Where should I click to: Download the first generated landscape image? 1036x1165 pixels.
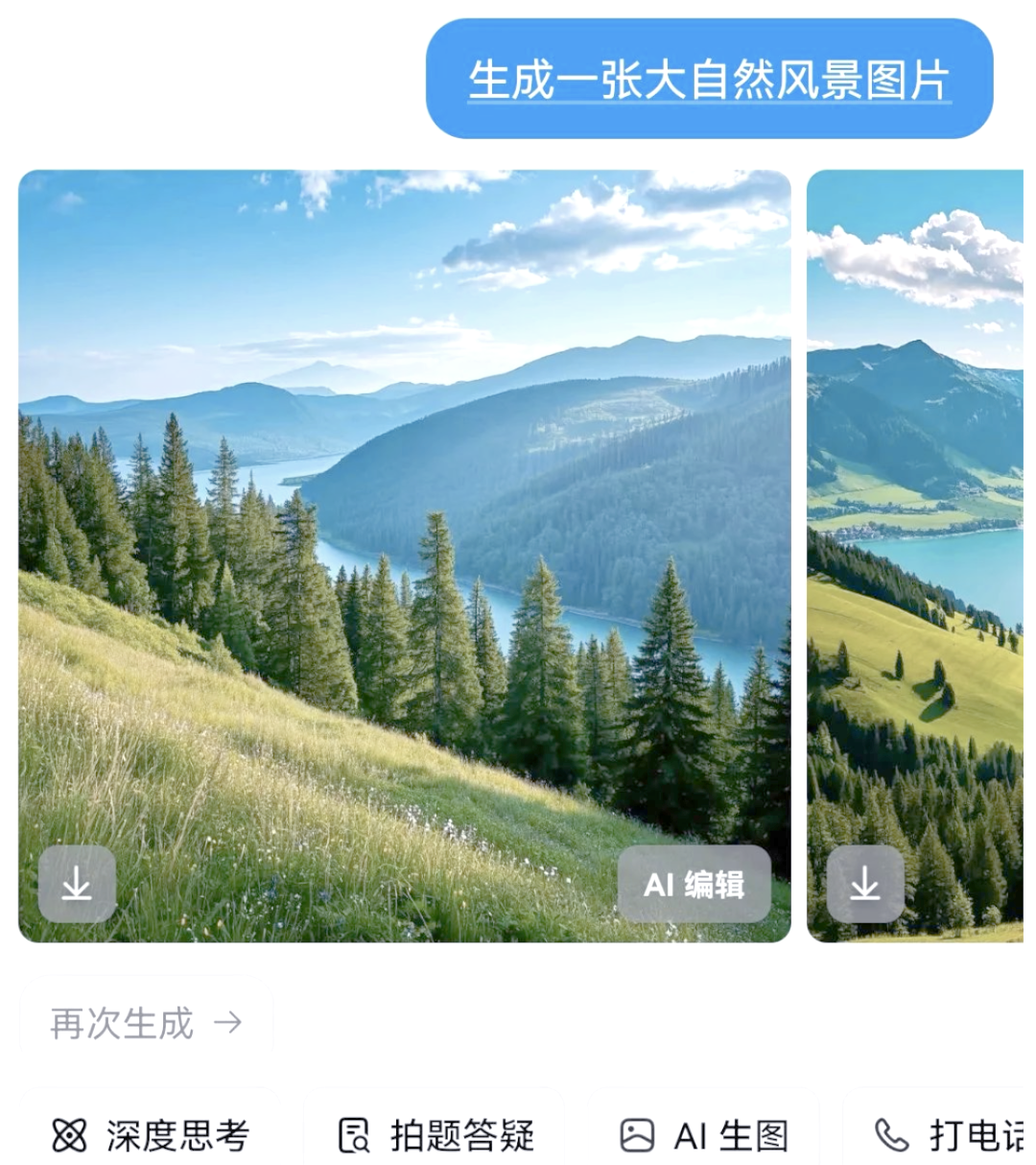point(77,884)
